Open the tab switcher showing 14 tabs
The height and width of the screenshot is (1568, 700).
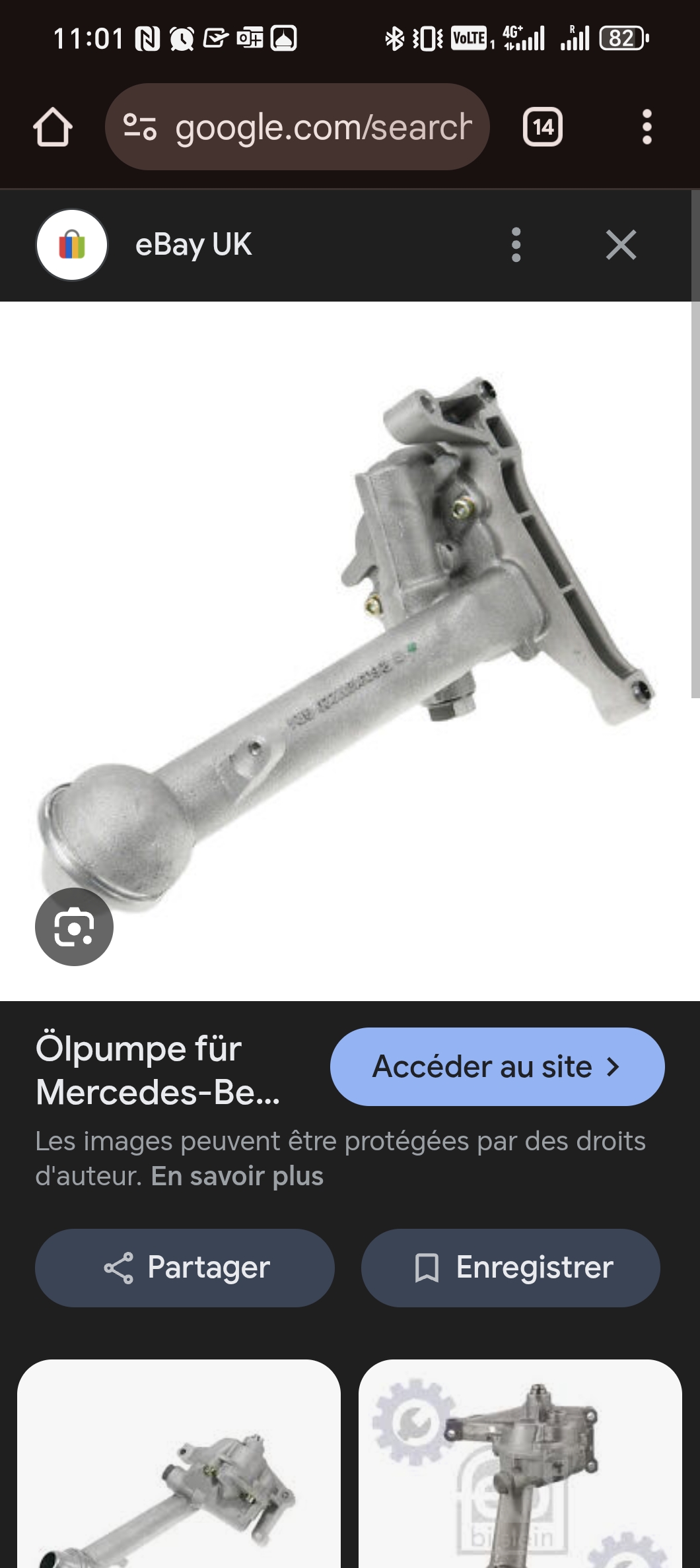542,127
